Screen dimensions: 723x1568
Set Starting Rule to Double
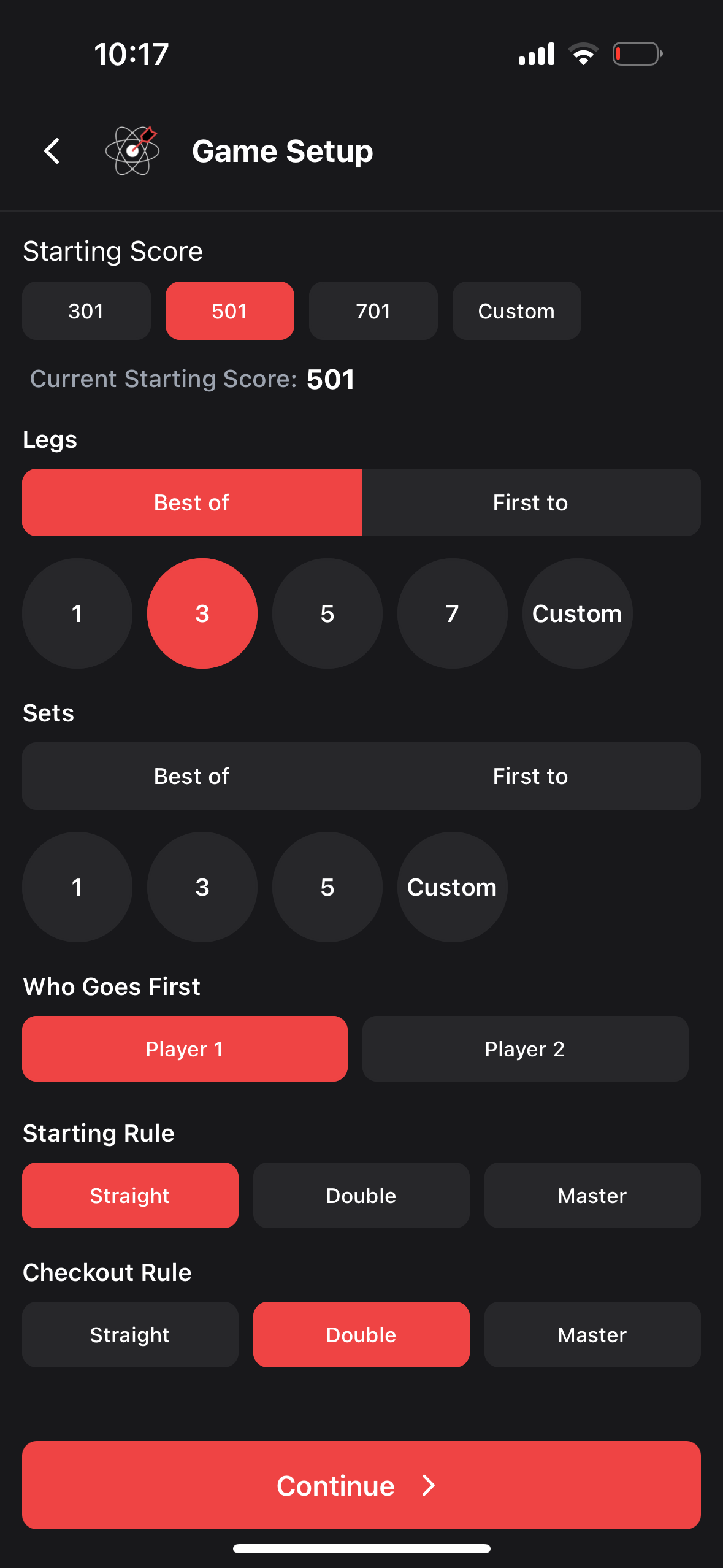pyautogui.click(x=361, y=1196)
